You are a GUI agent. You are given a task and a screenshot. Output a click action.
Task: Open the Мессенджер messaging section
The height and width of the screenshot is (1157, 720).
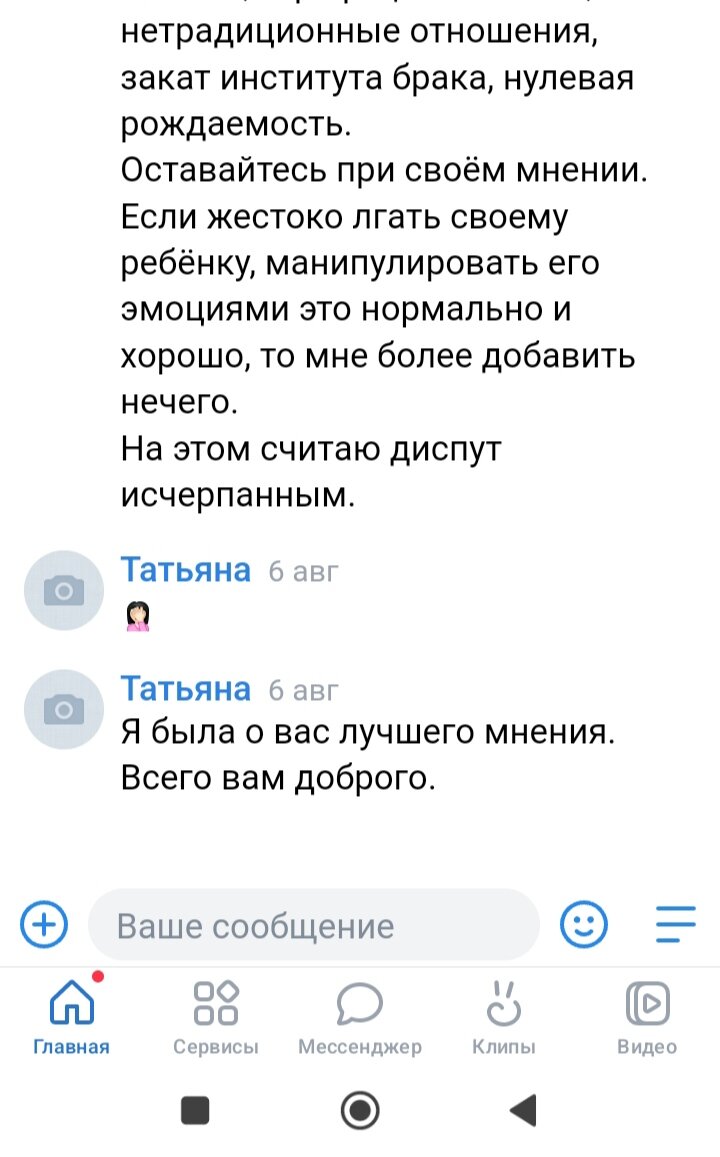coord(361,1015)
